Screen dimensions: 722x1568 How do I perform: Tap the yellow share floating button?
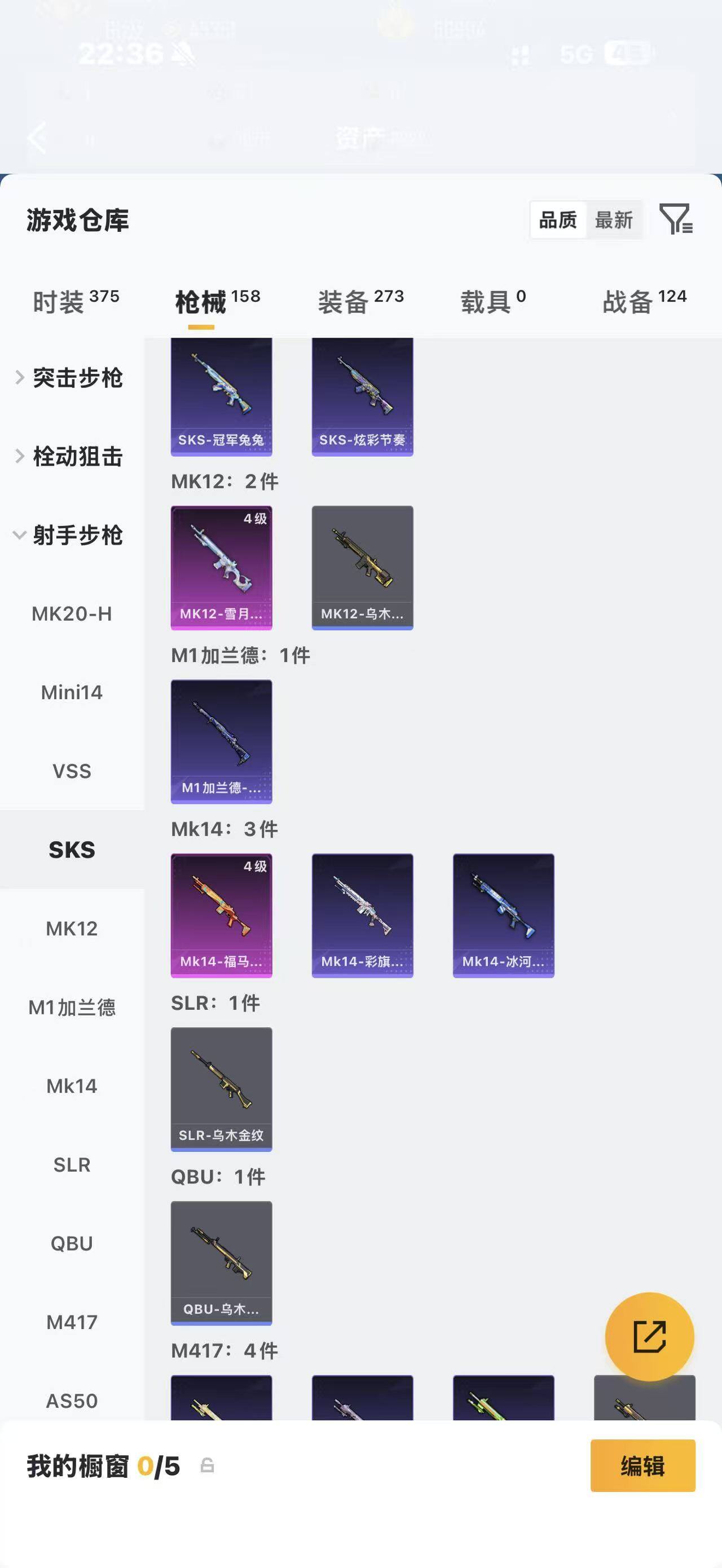[x=650, y=1337]
